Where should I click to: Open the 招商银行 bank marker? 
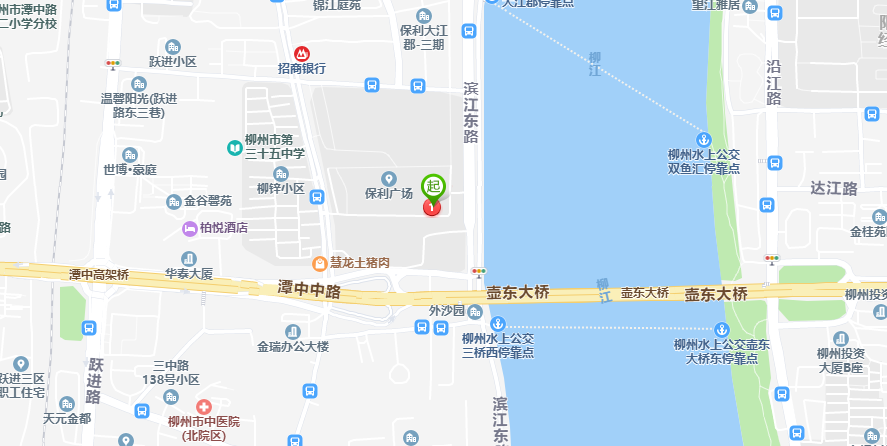pos(301,52)
